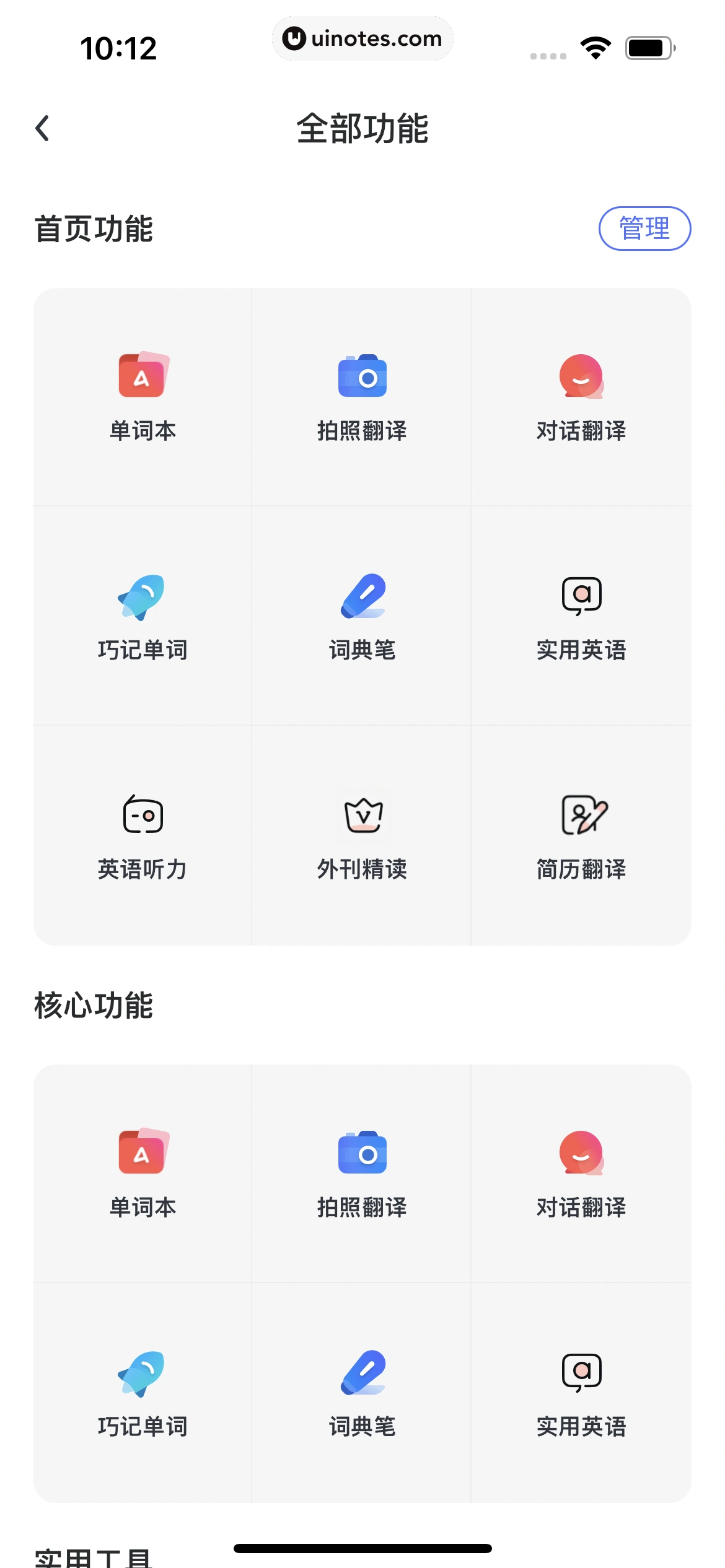Open 单词本 under 核心功能 section
725x1568 pixels.
coord(141,1172)
